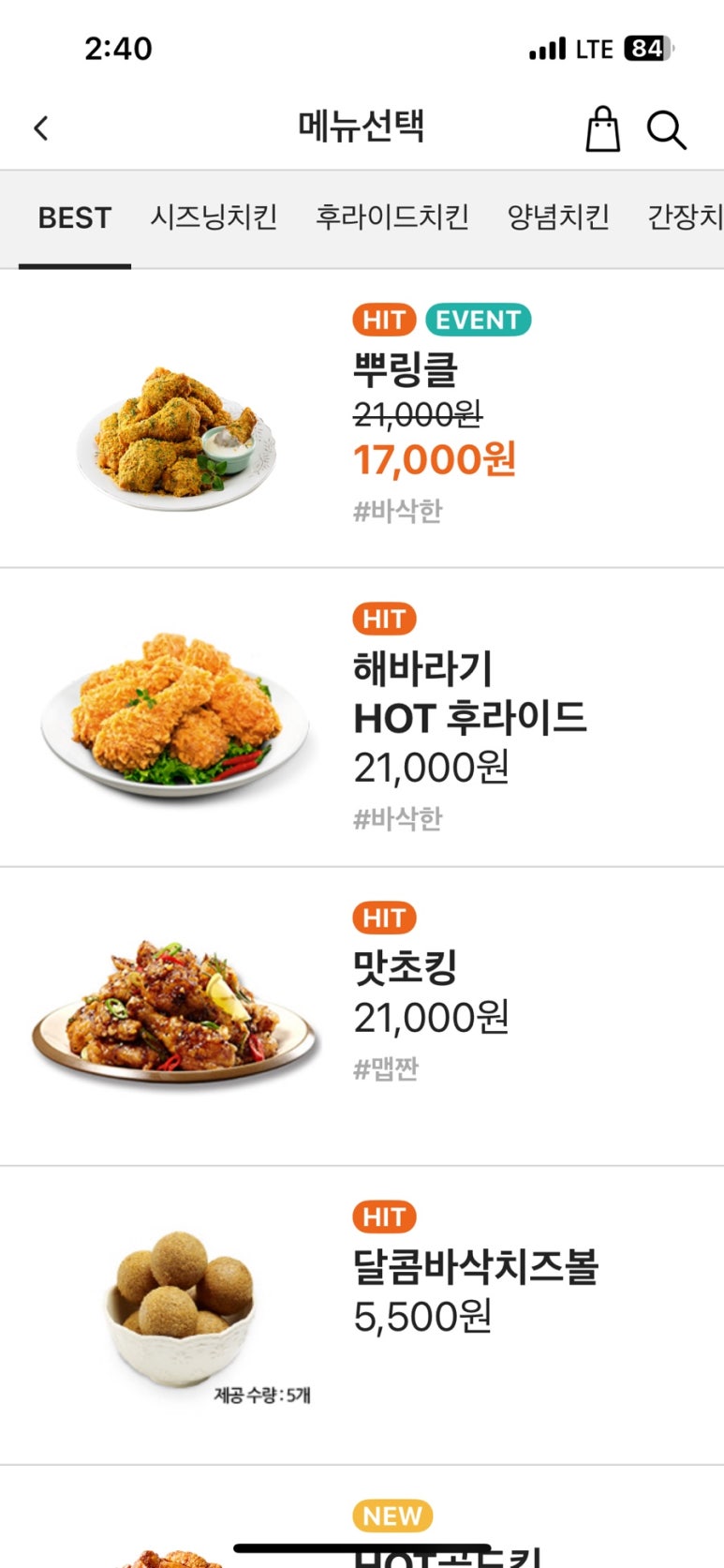Select the 맛초킹 menu item
724x1568 pixels.
click(x=405, y=967)
